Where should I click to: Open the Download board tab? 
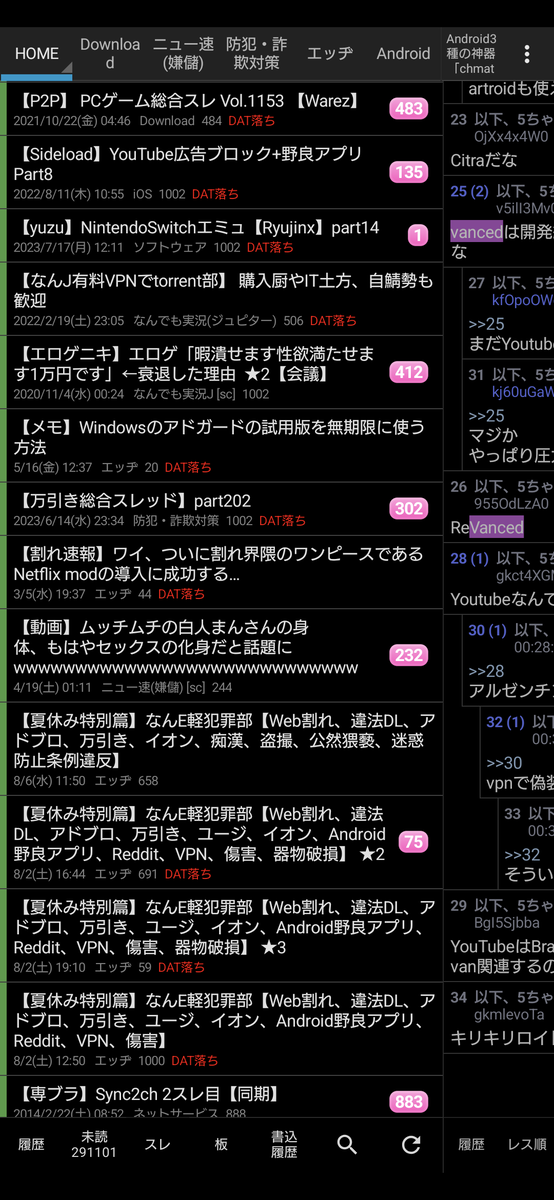coord(110,54)
